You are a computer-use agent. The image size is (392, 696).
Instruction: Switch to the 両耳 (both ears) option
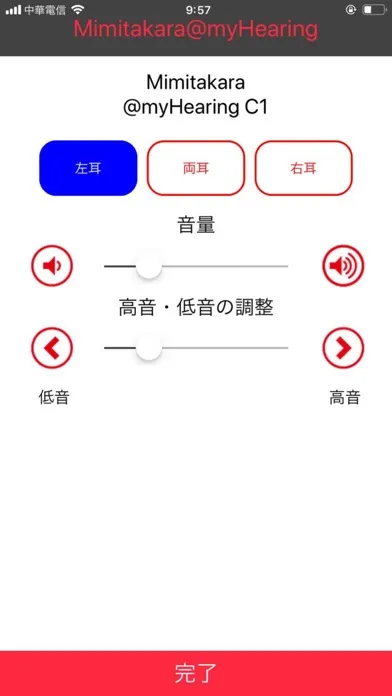click(x=196, y=168)
